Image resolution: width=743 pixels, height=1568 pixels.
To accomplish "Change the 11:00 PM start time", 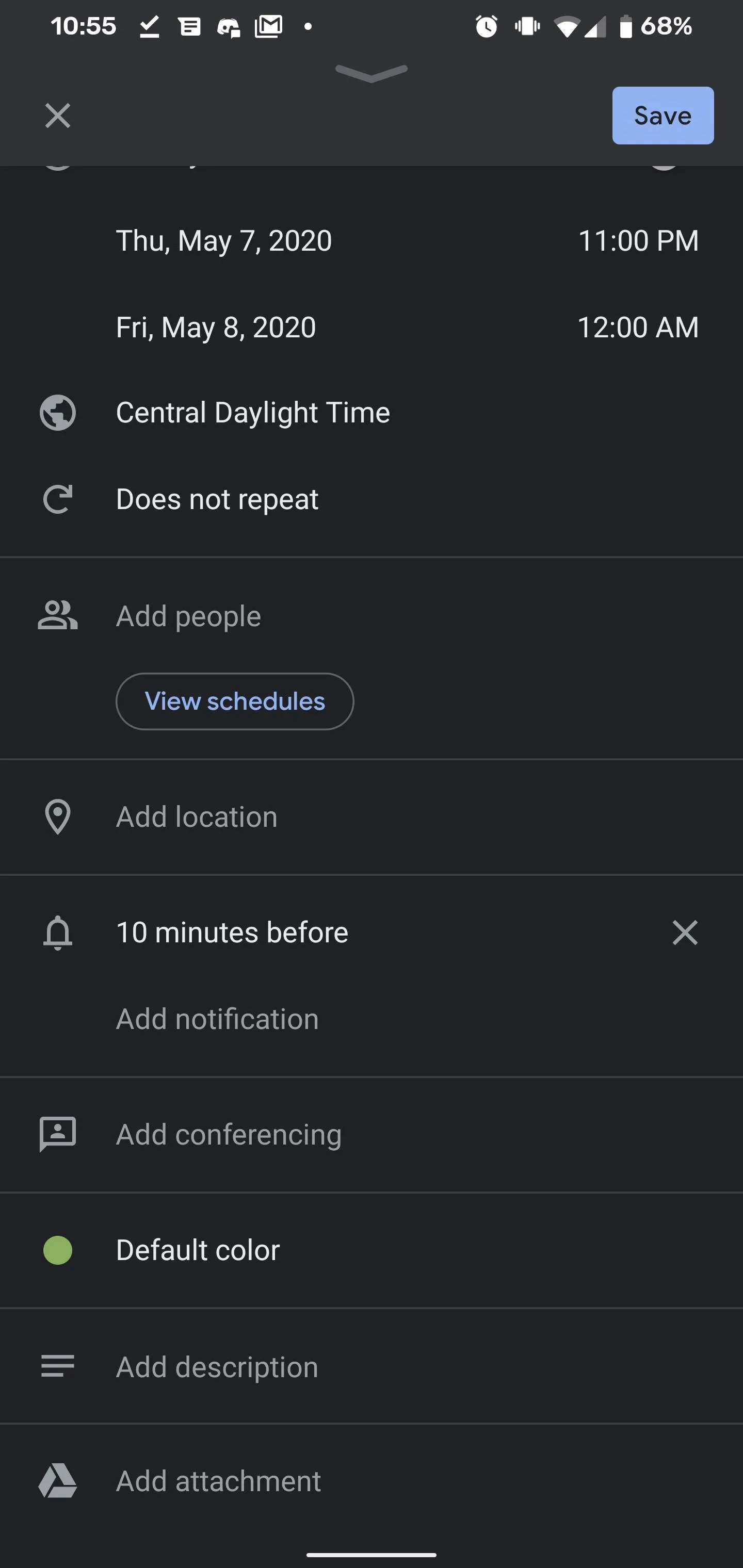I will [638, 240].
